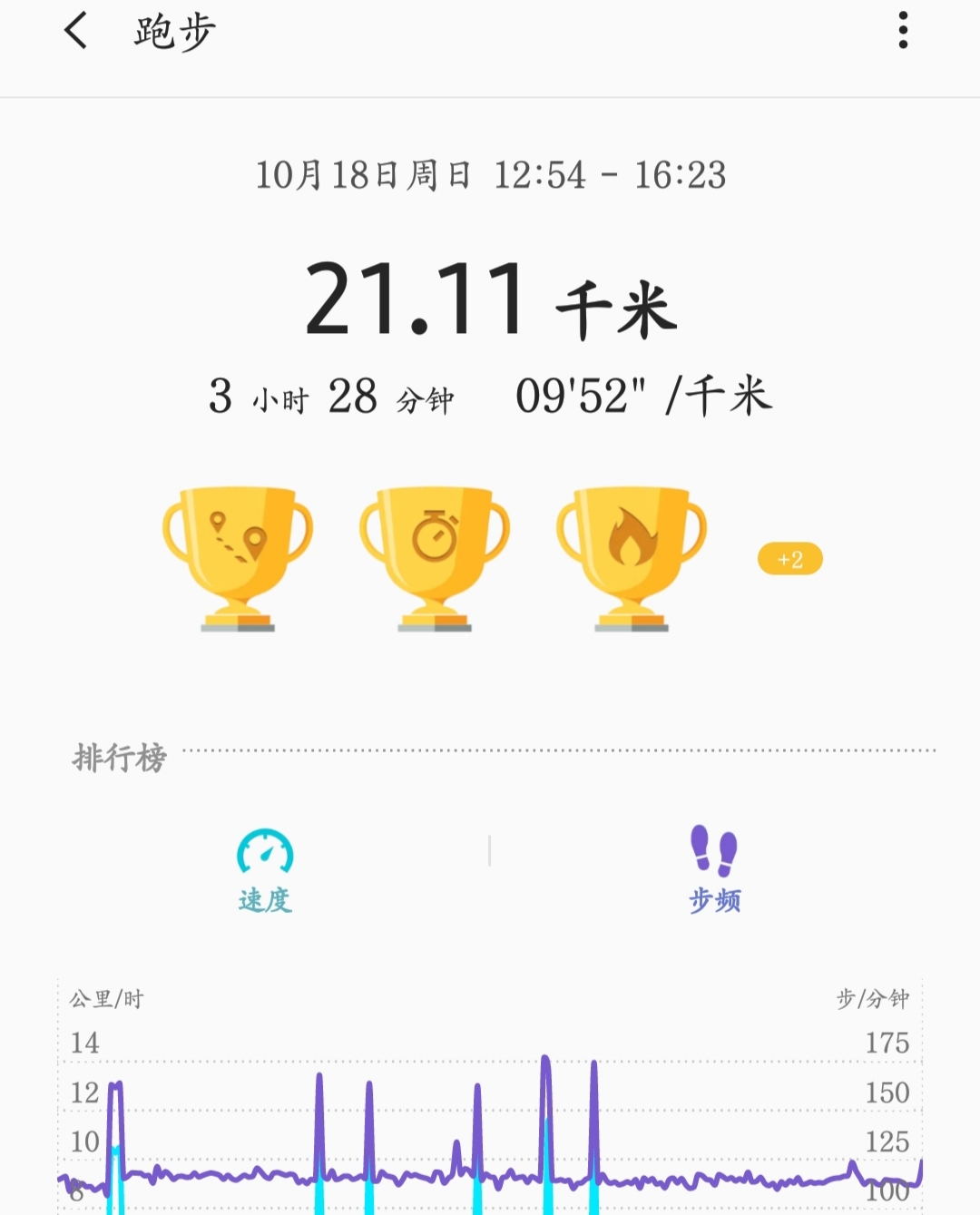Select the 步频 cadence chart
Image resolution: width=980 pixels, height=1215 pixels.
(x=714, y=869)
